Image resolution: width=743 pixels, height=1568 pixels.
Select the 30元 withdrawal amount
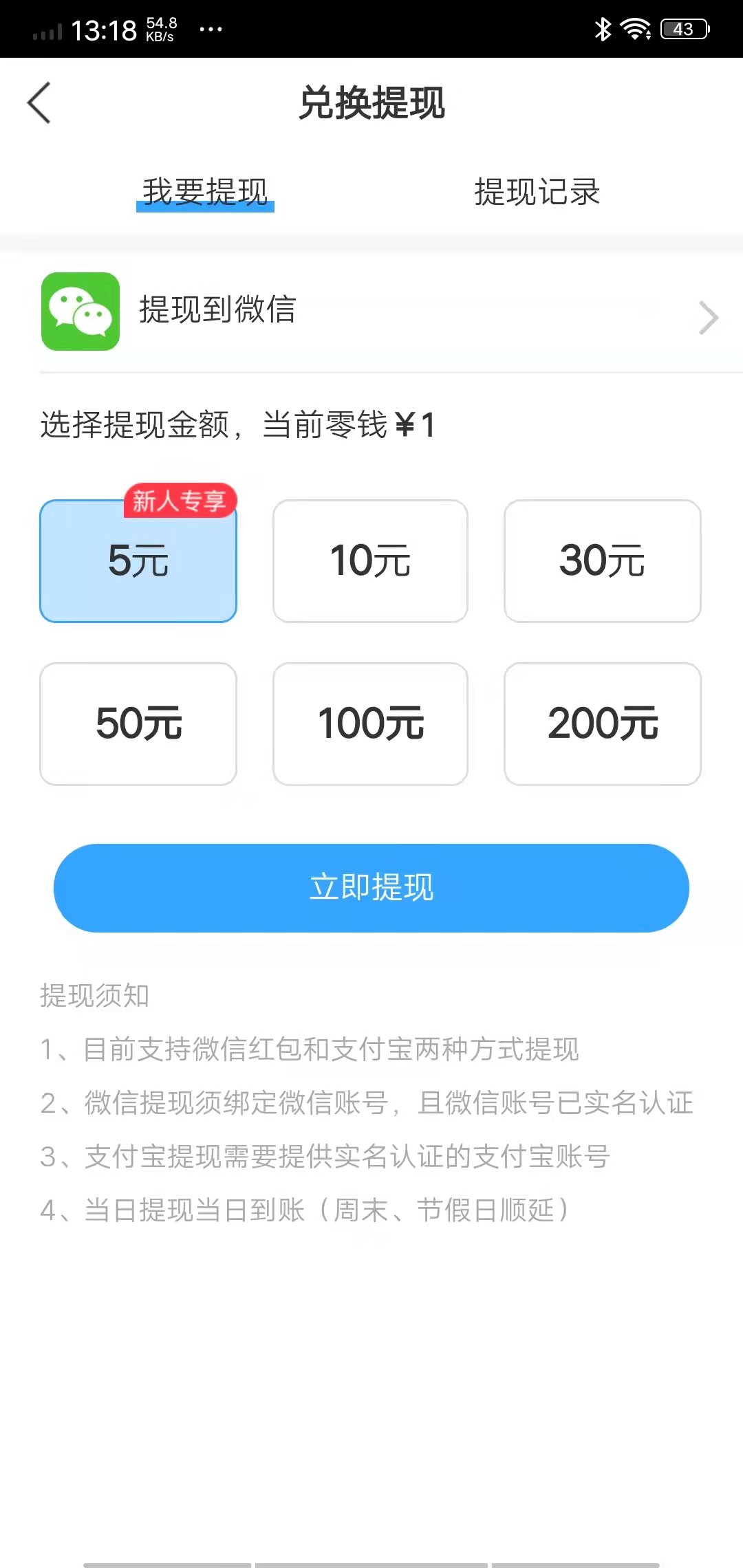click(x=603, y=561)
